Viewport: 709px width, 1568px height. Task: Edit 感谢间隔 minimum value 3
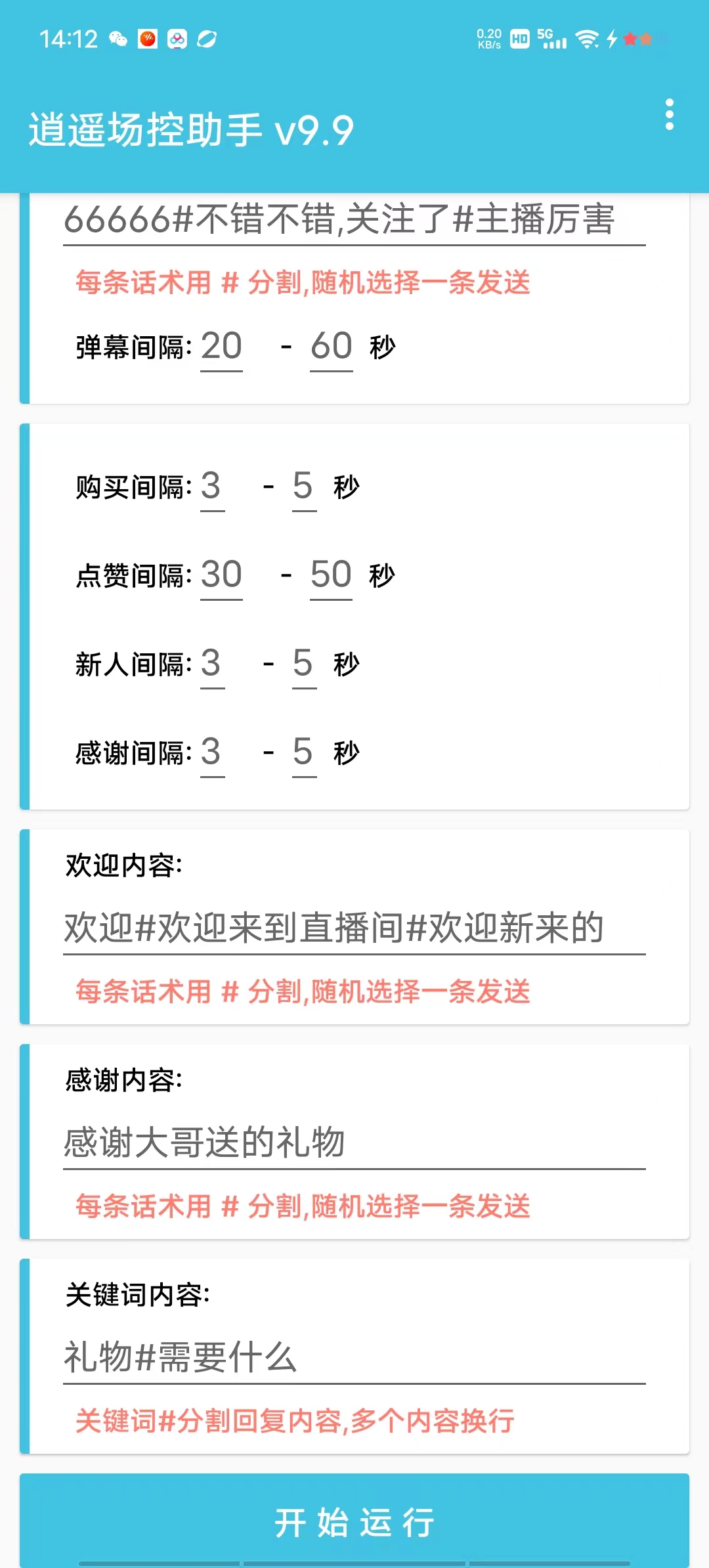[211, 752]
